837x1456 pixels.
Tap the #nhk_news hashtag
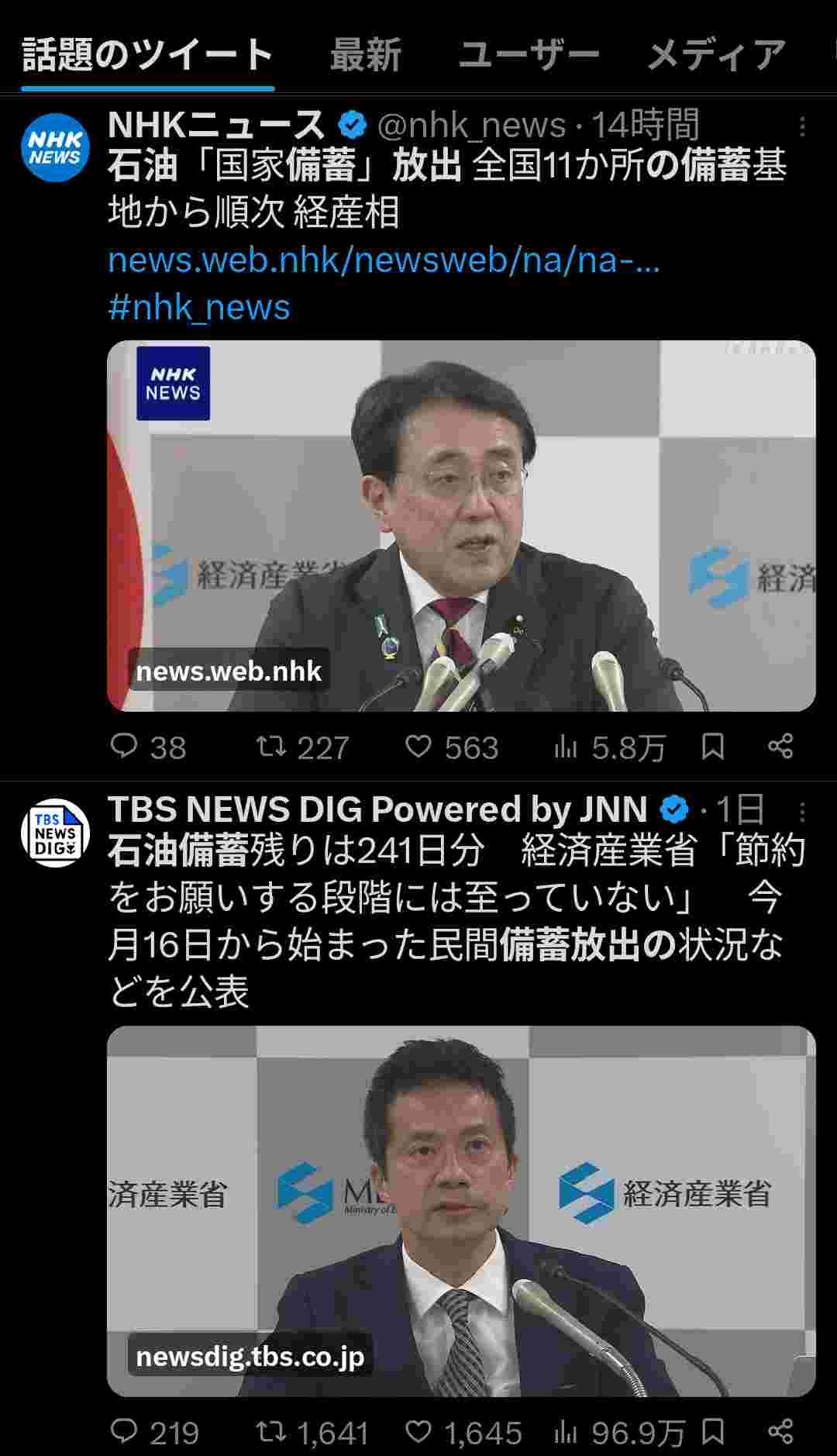click(x=199, y=308)
